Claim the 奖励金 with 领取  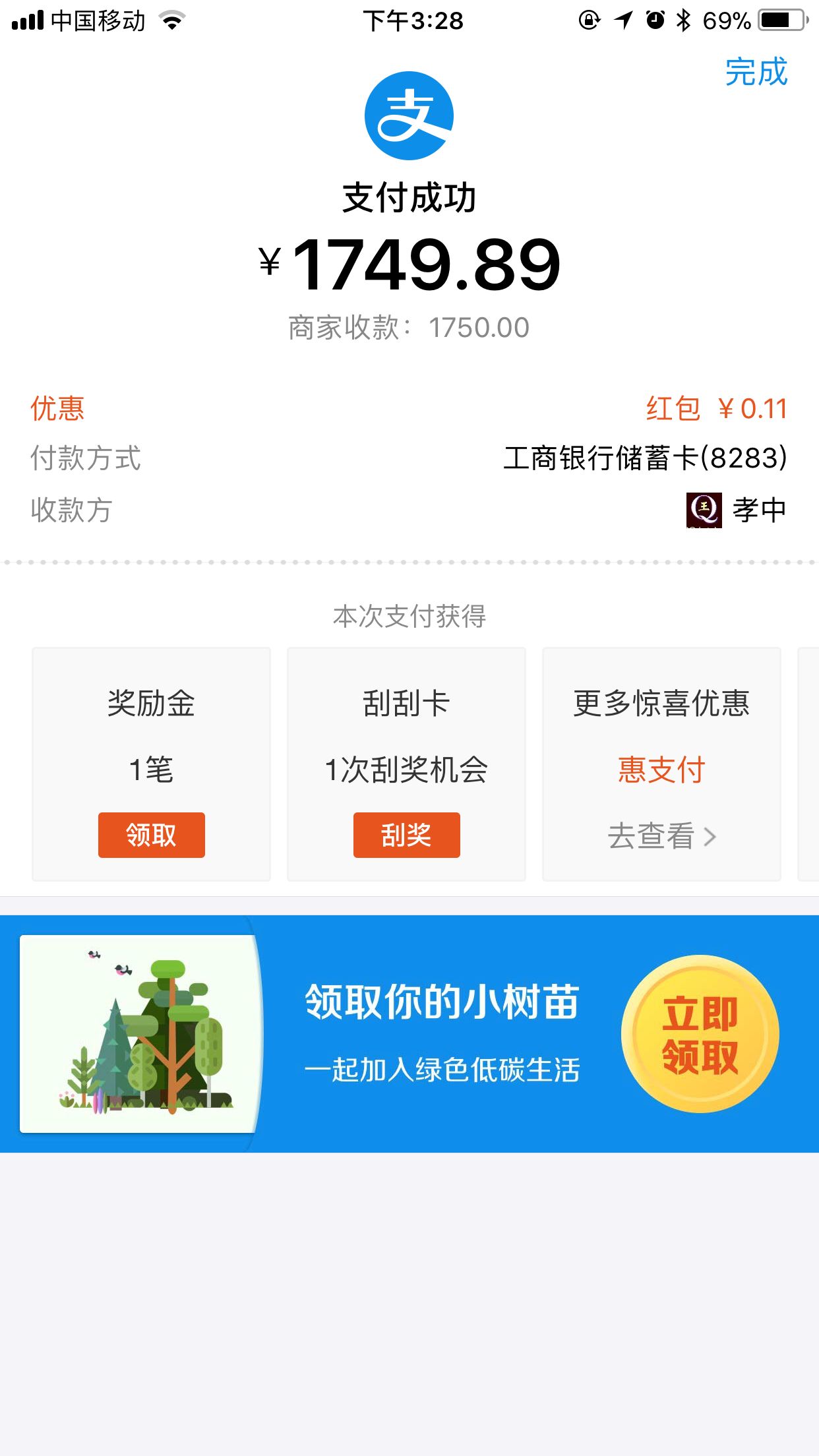(x=151, y=835)
